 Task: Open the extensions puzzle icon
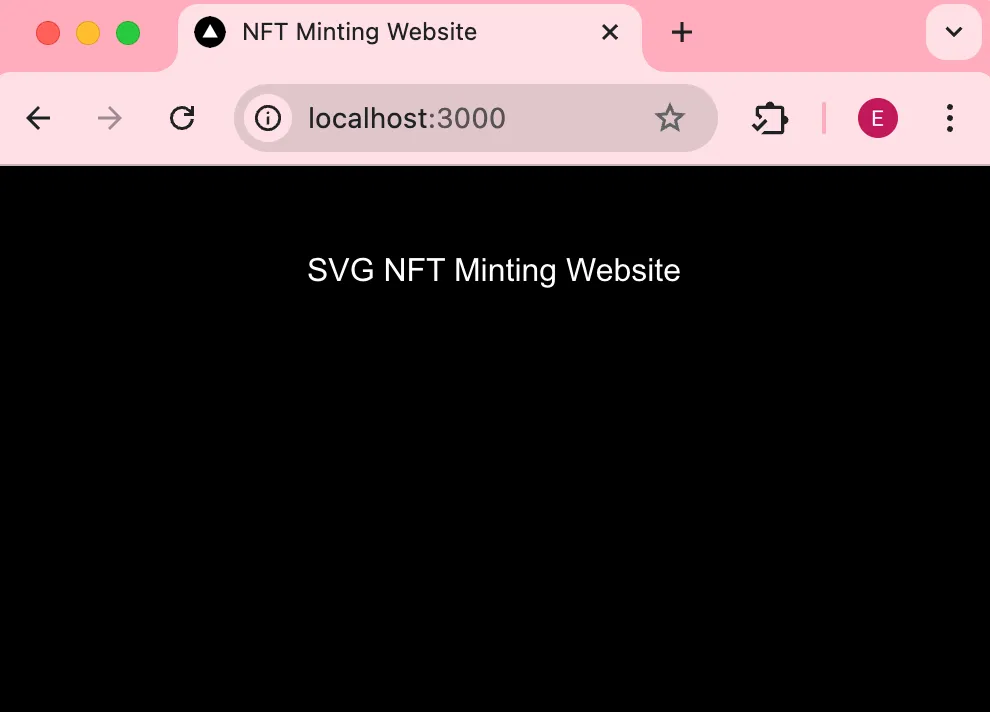(769, 119)
